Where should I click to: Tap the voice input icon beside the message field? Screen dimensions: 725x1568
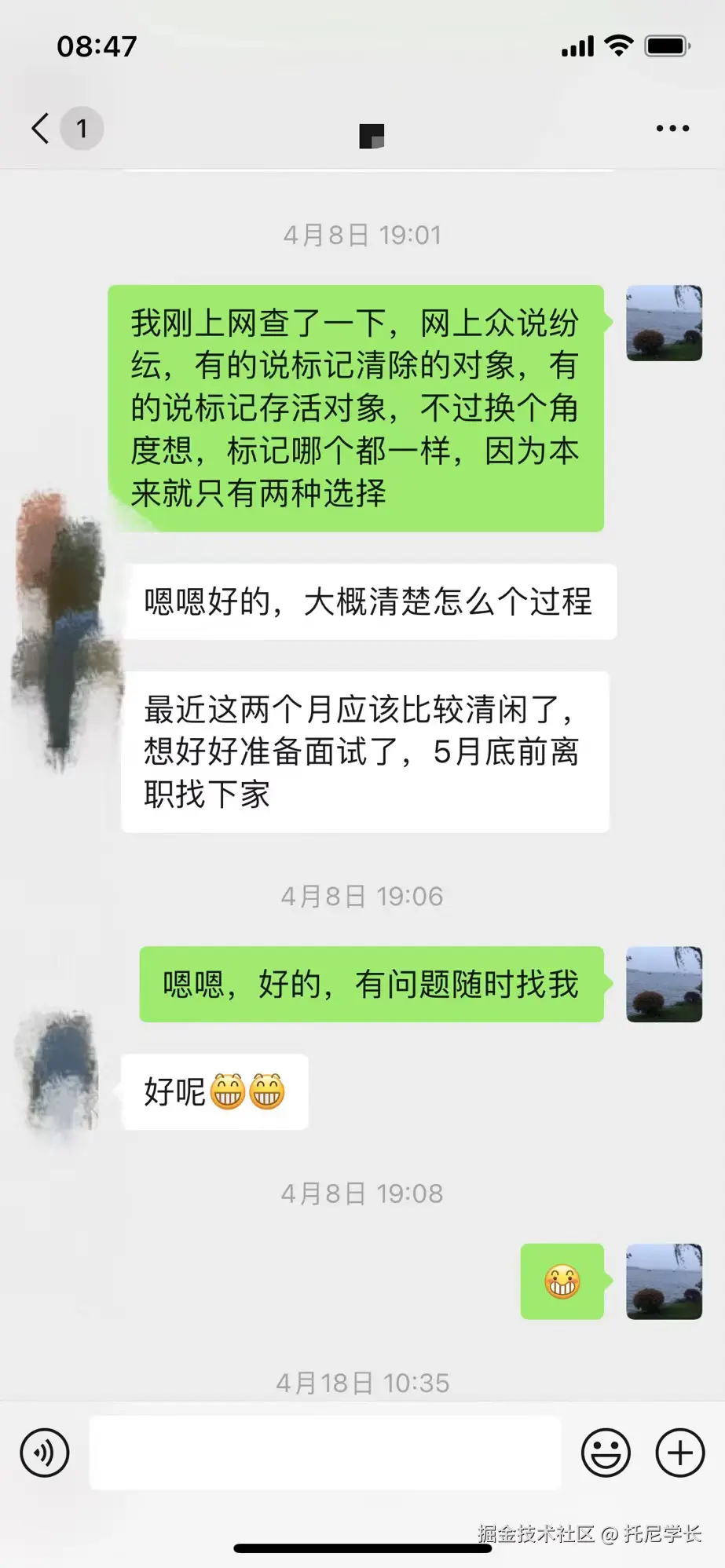tap(45, 1453)
